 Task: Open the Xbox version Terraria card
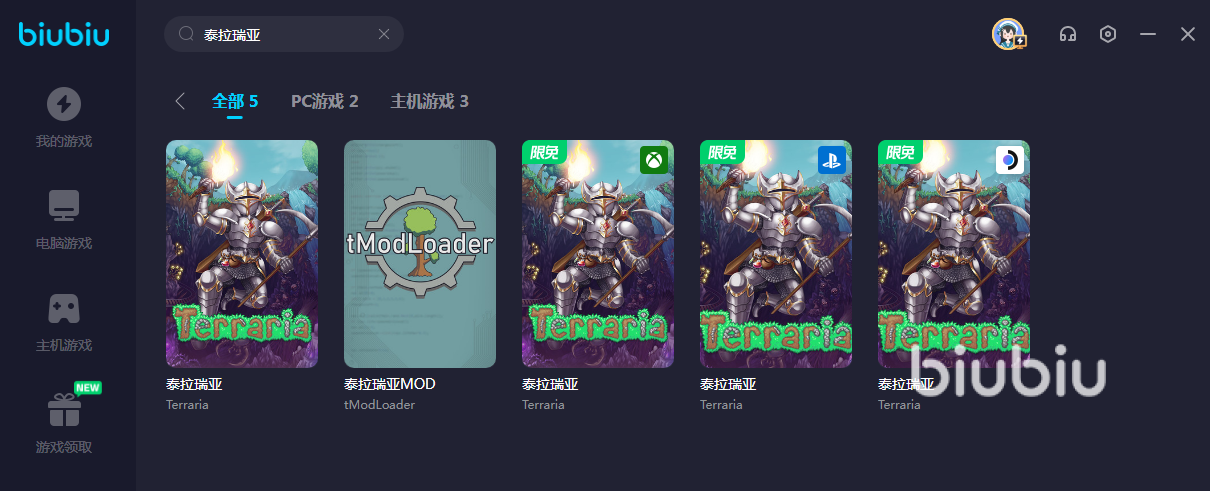598,254
